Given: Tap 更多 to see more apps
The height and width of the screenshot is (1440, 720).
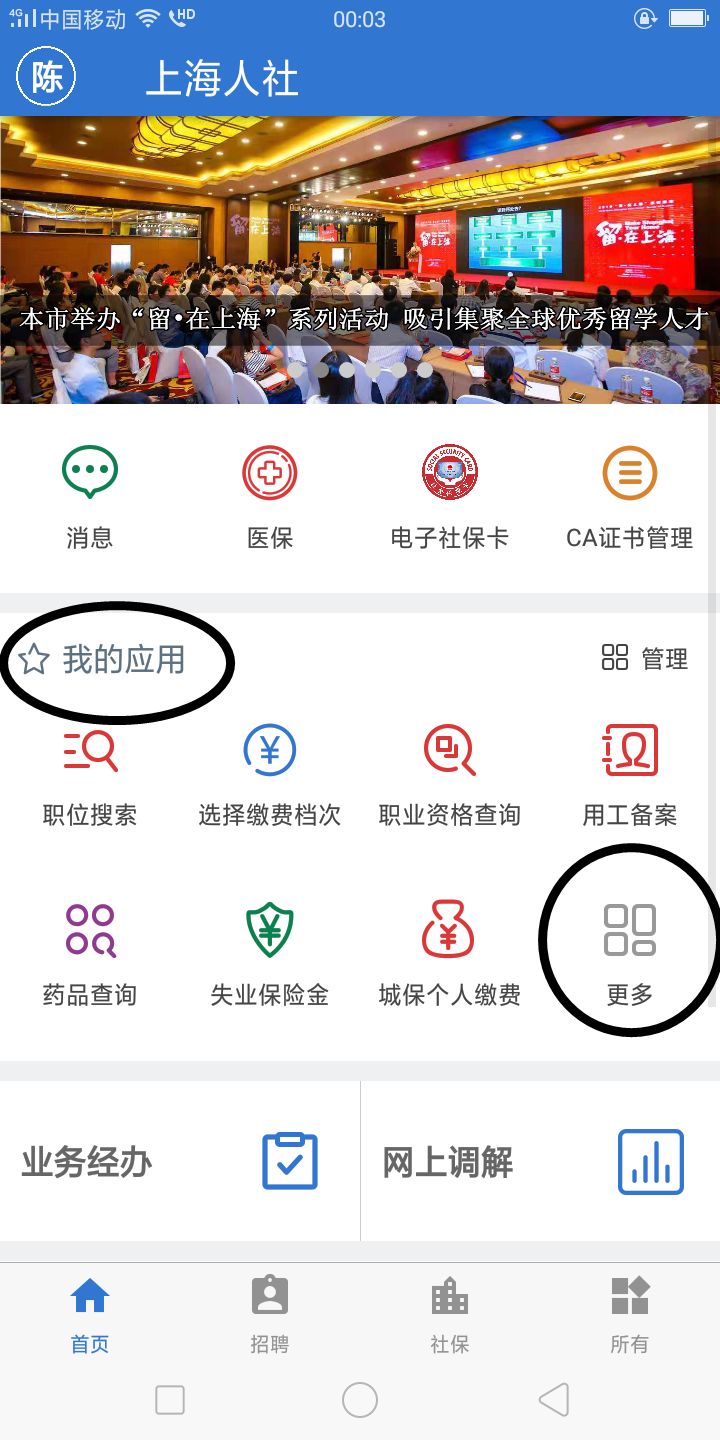Looking at the screenshot, I should pos(629,955).
